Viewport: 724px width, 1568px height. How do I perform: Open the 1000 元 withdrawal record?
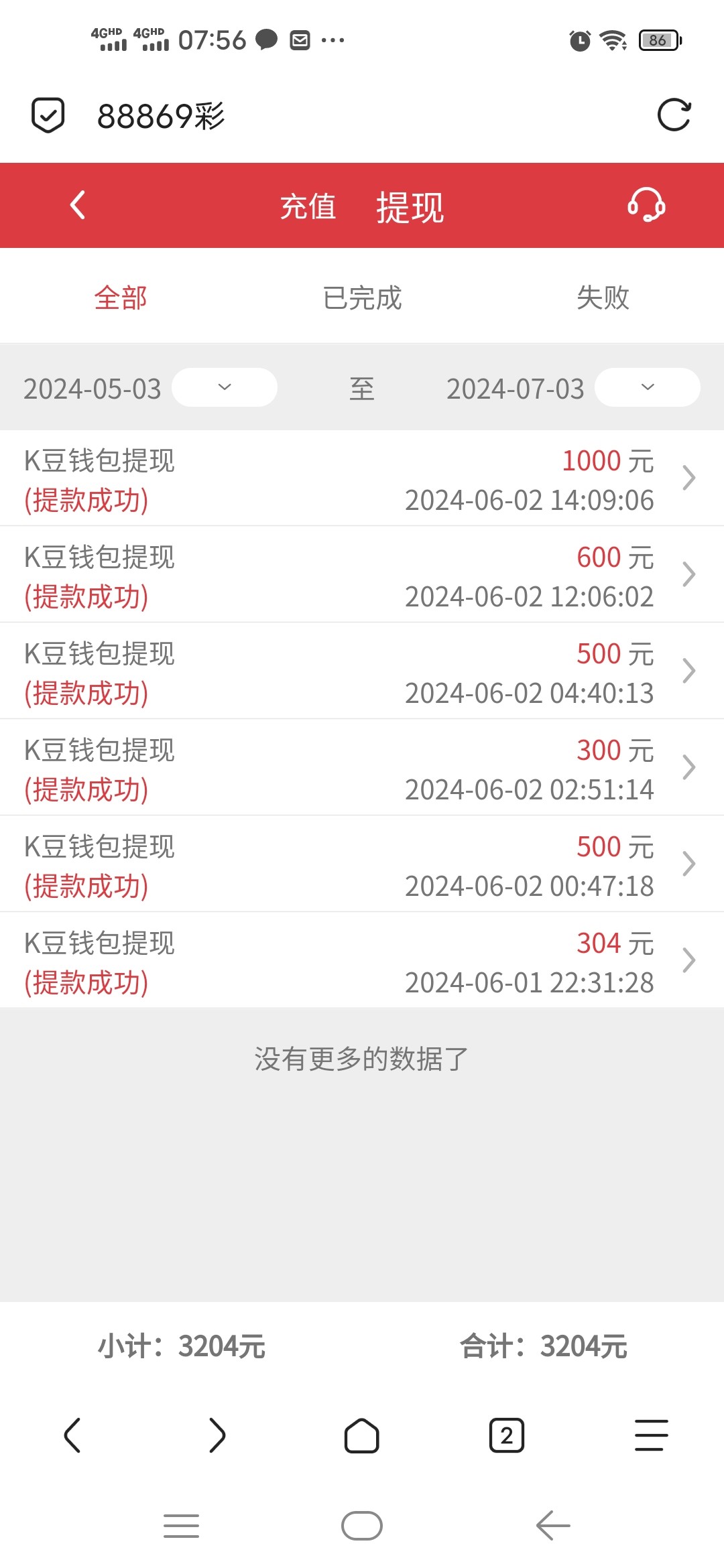pyautogui.click(x=362, y=478)
